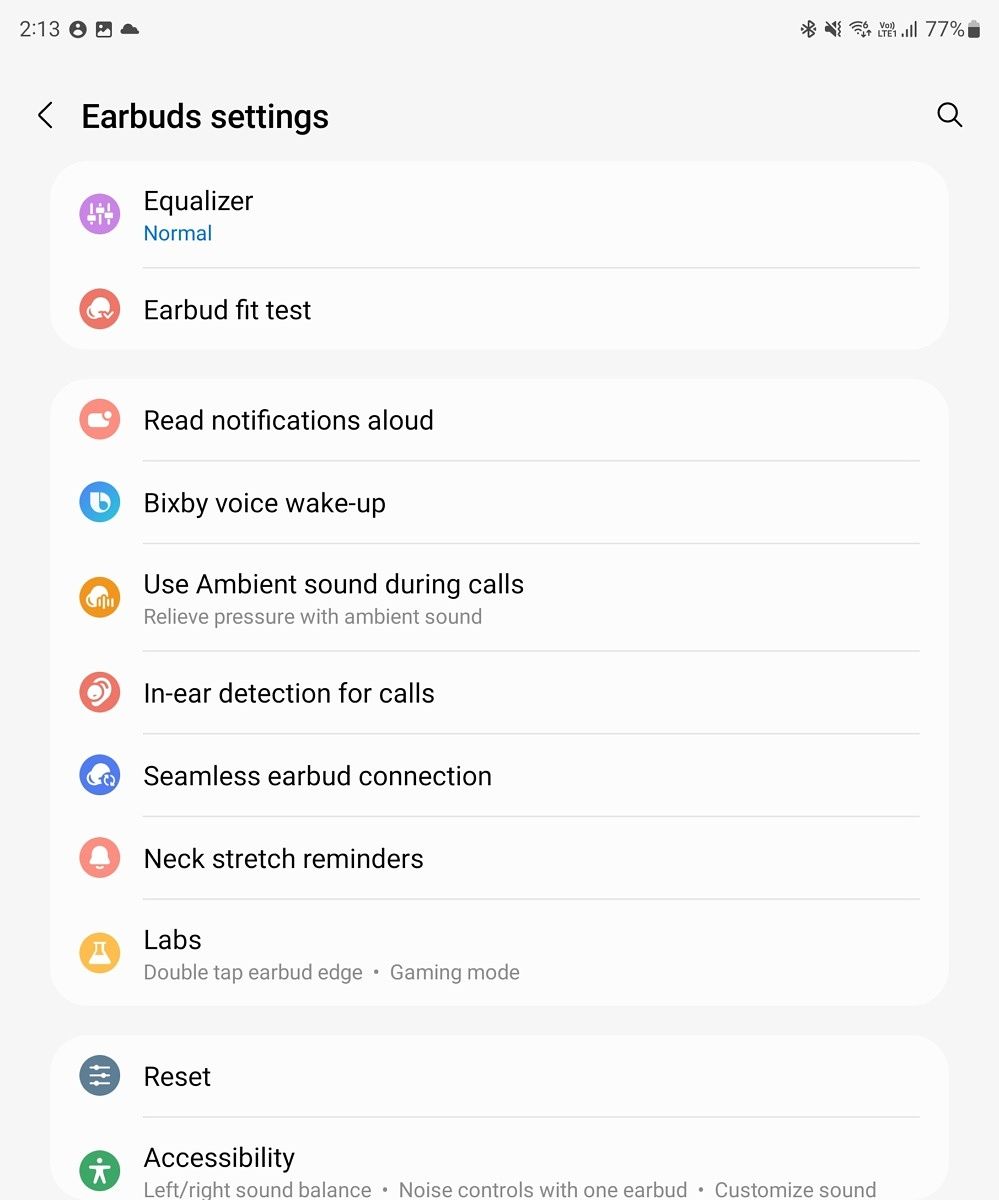Viewport: 999px width, 1200px height.
Task: Go back with the back arrow
Action: click(45, 115)
